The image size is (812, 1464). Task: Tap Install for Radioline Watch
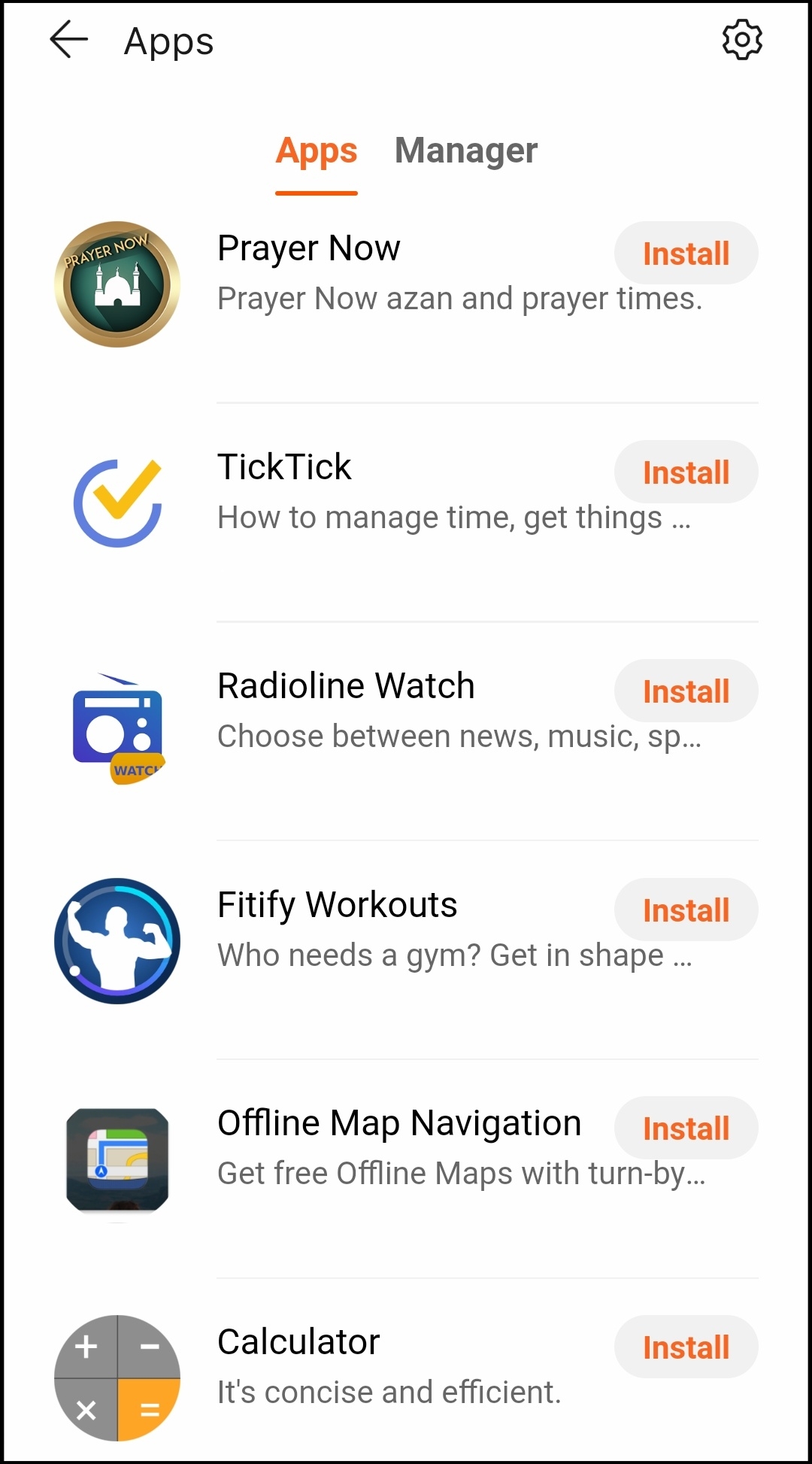pyautogui.click(x=686, y=691)
